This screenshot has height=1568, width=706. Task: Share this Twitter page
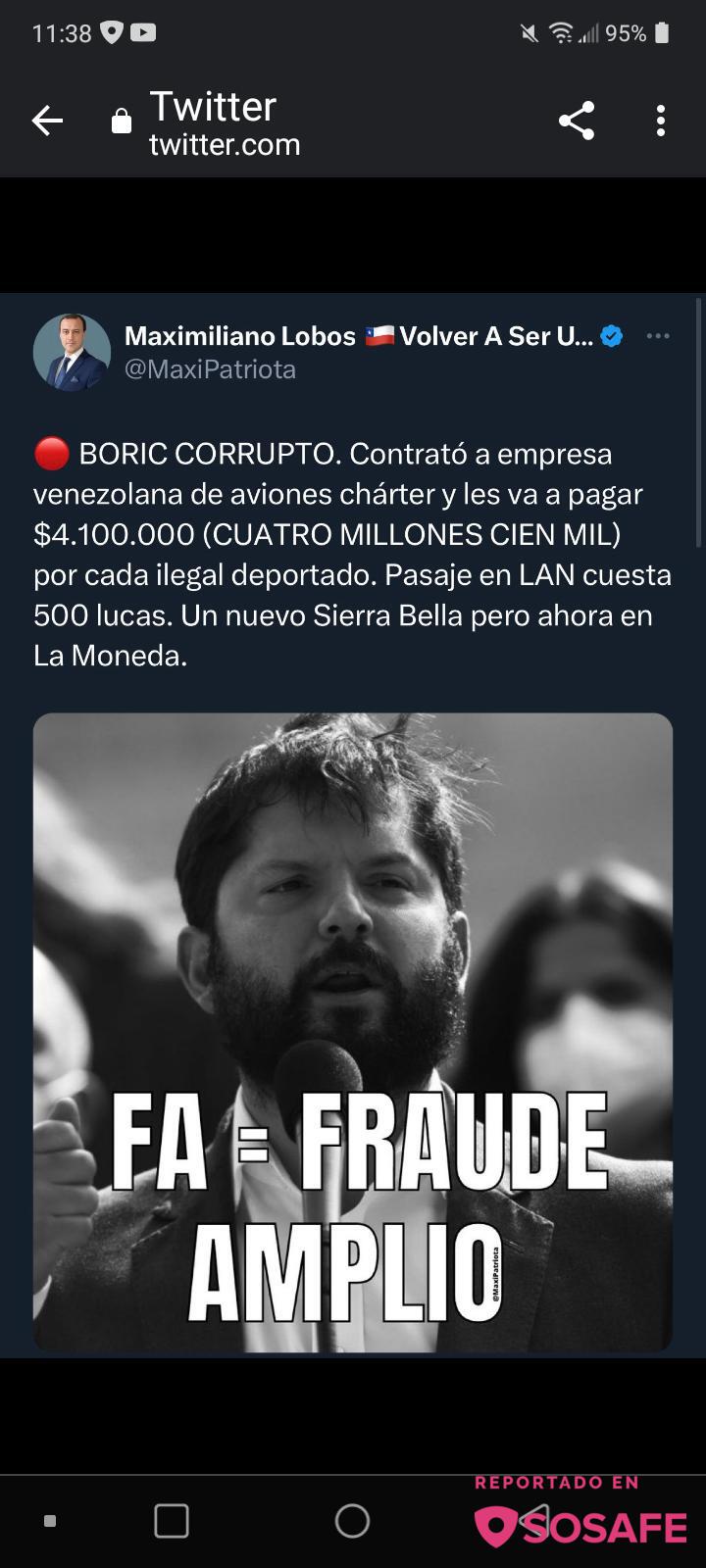point(577,122)
